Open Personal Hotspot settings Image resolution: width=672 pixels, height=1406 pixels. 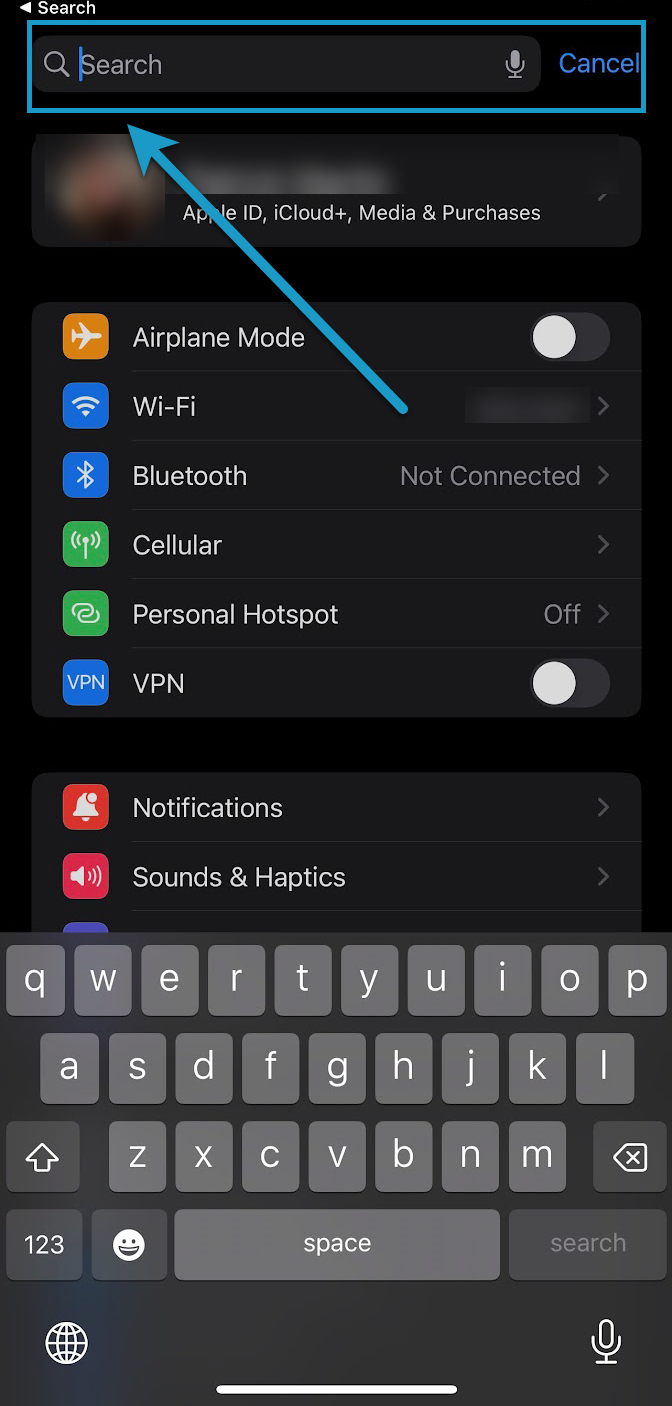pos(336,614)
